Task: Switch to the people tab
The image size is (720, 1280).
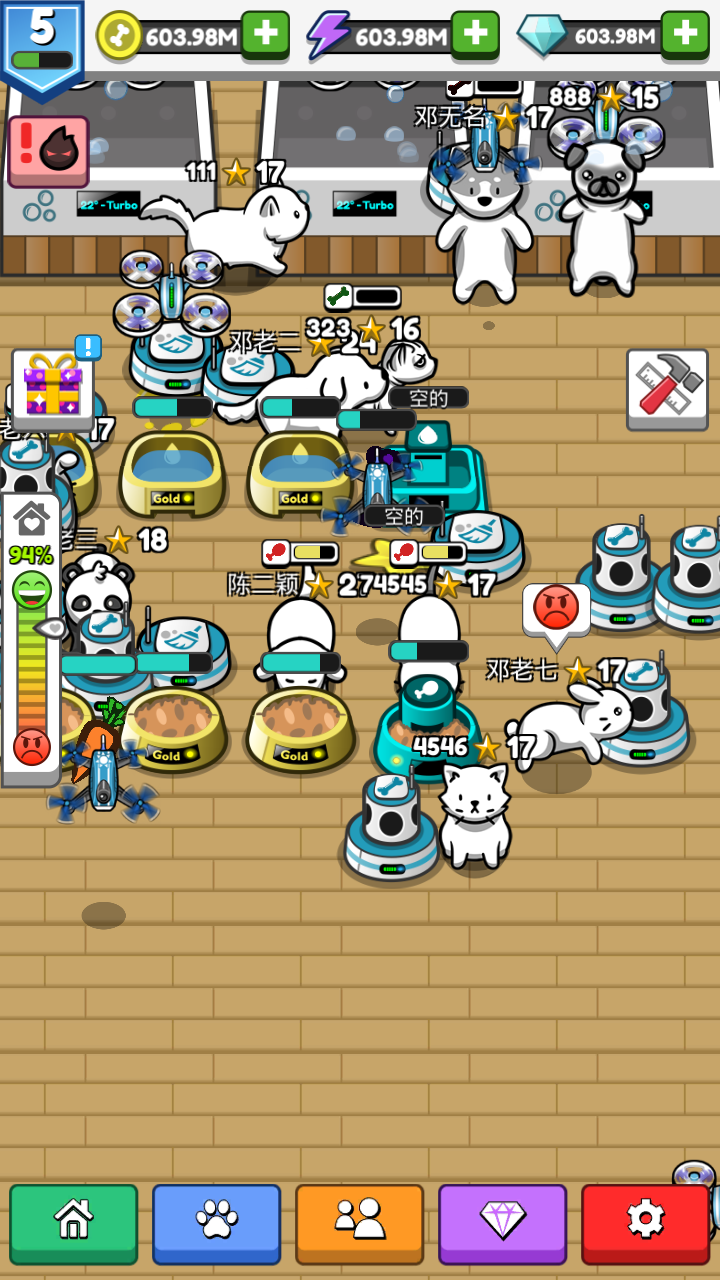Action: pyautogui.click(x=360, y=1223)
